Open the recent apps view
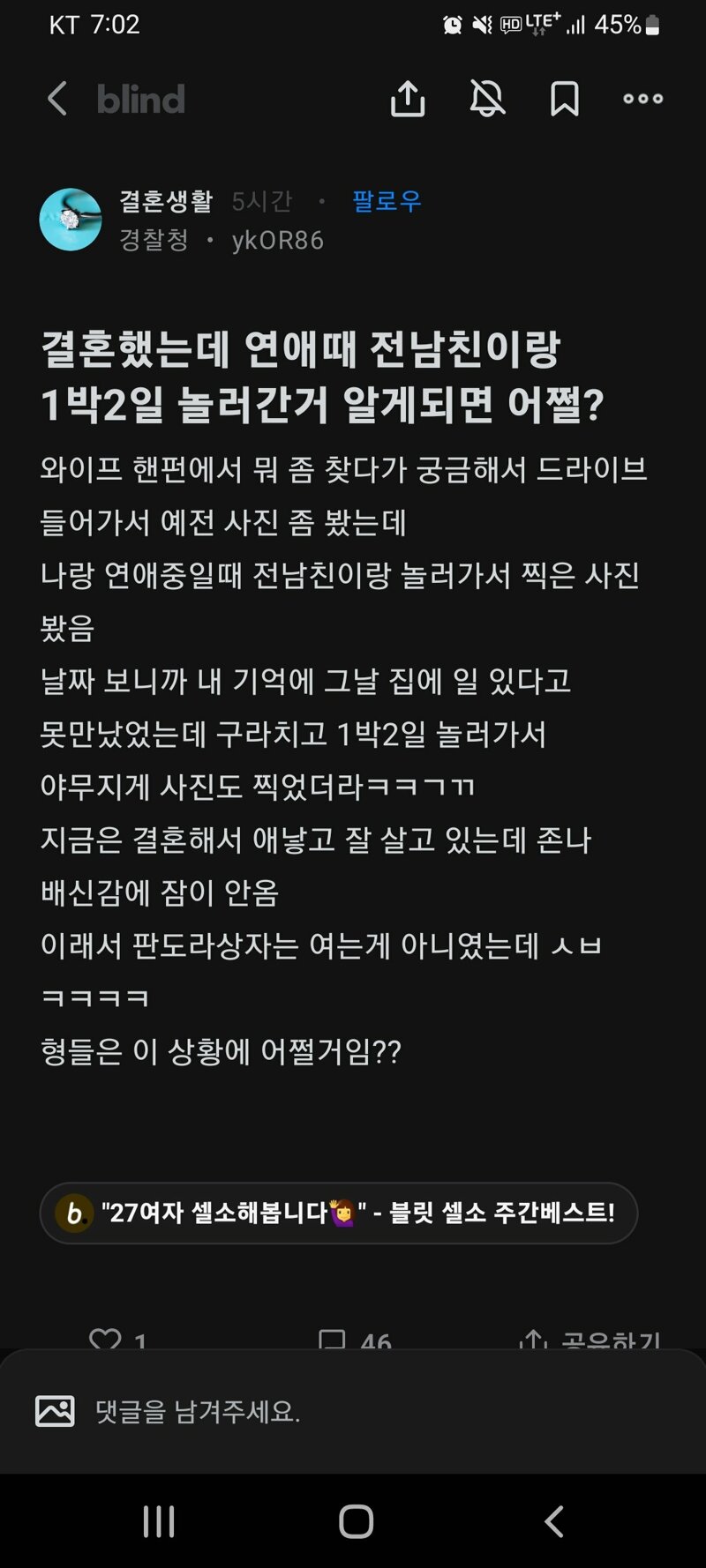The image size is (706, 1568). pos(159,1521)
